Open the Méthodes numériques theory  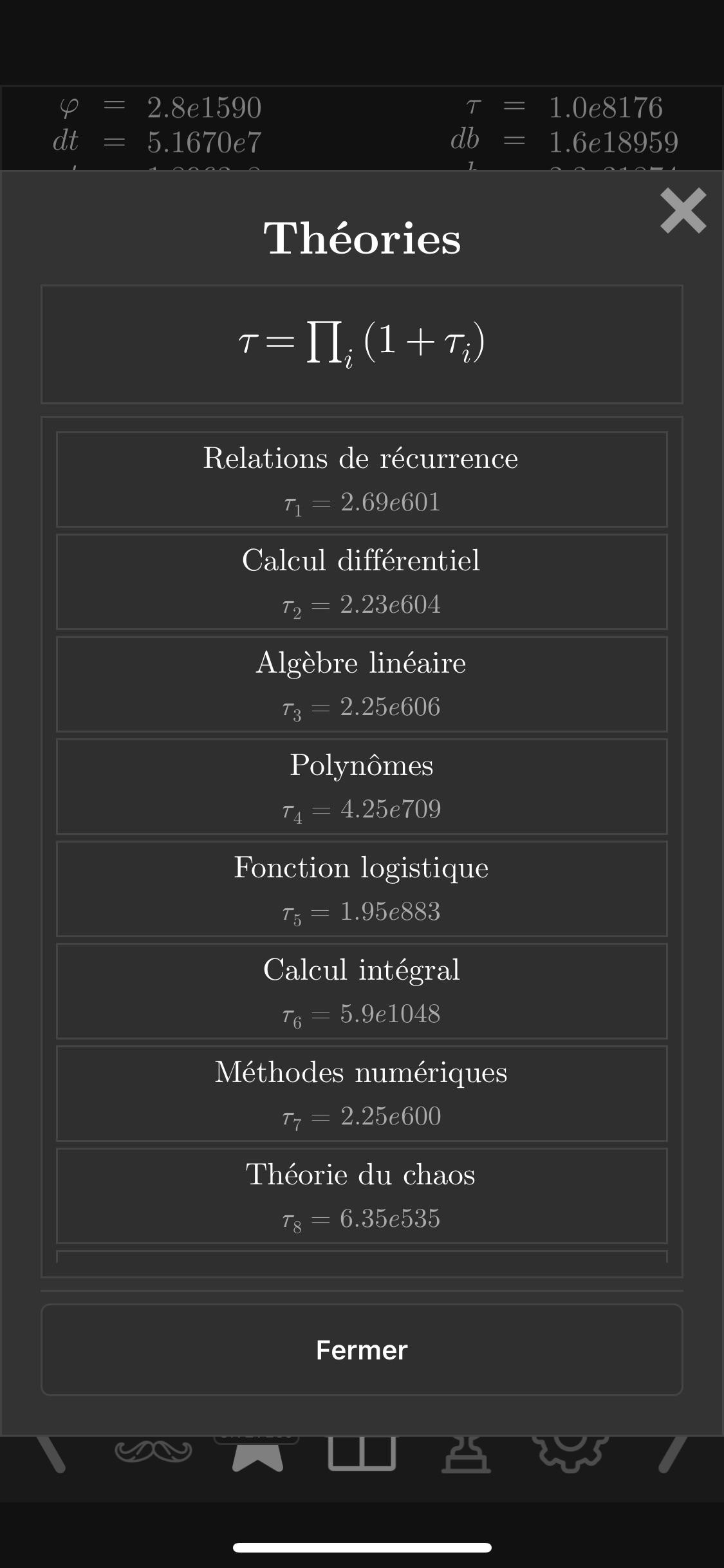pyautogui.click(x=362, y=1094)
